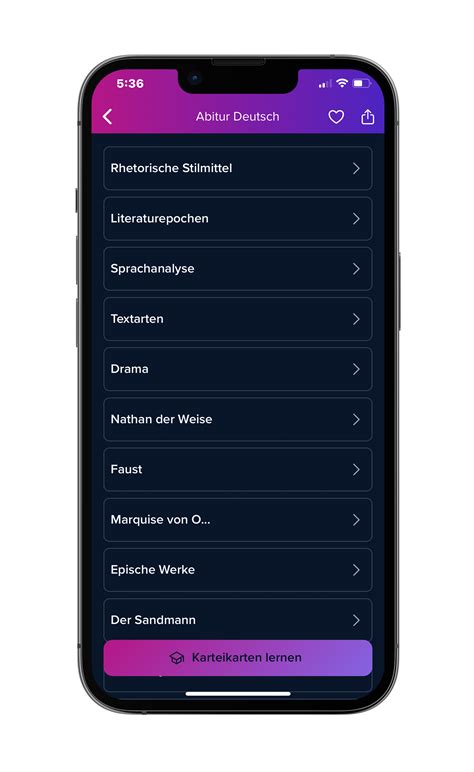Open Marquise von O...
Viewport: 474px width, 772px height.
tap(238, 519)
